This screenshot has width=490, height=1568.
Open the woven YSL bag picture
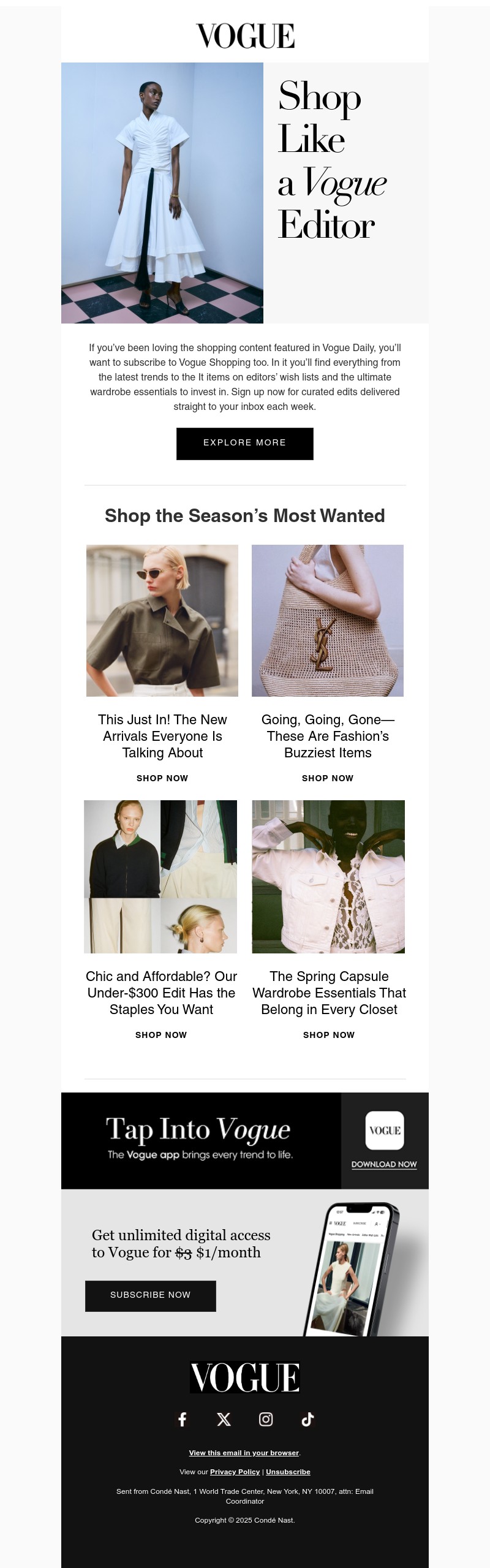coord(328,621)
